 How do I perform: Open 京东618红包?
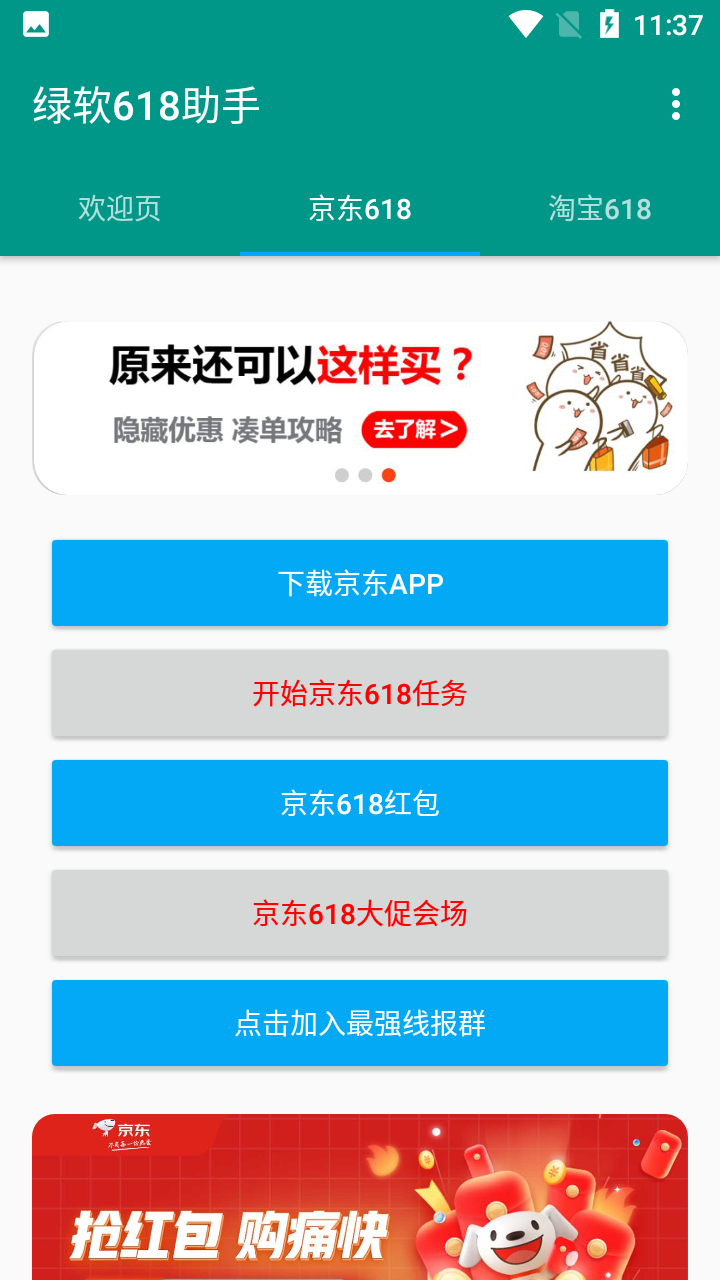coord(360,803)
